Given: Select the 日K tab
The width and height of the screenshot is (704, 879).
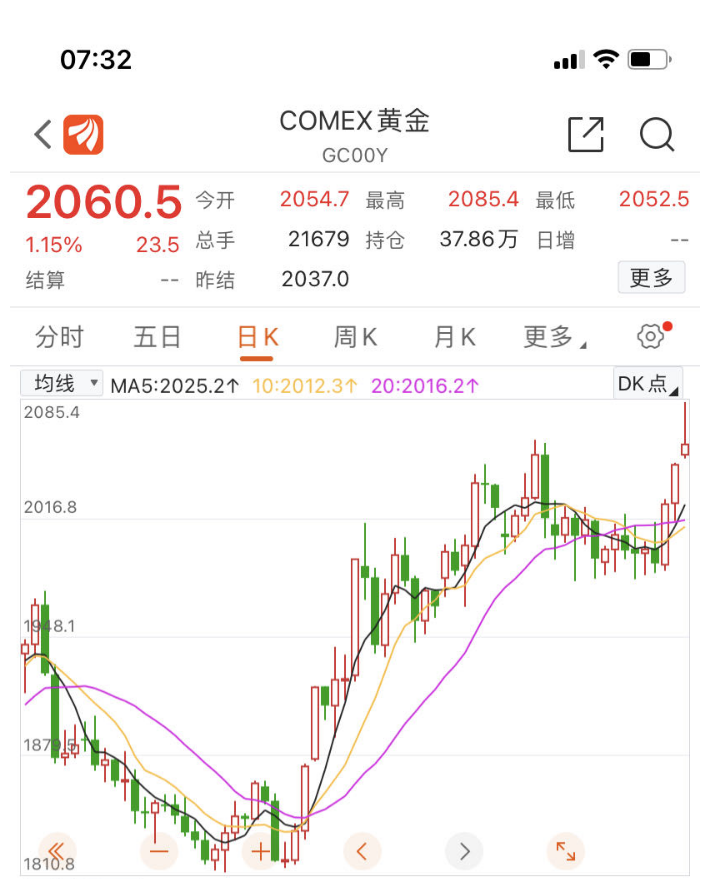Looking at the screenshot, I should 257,338.
